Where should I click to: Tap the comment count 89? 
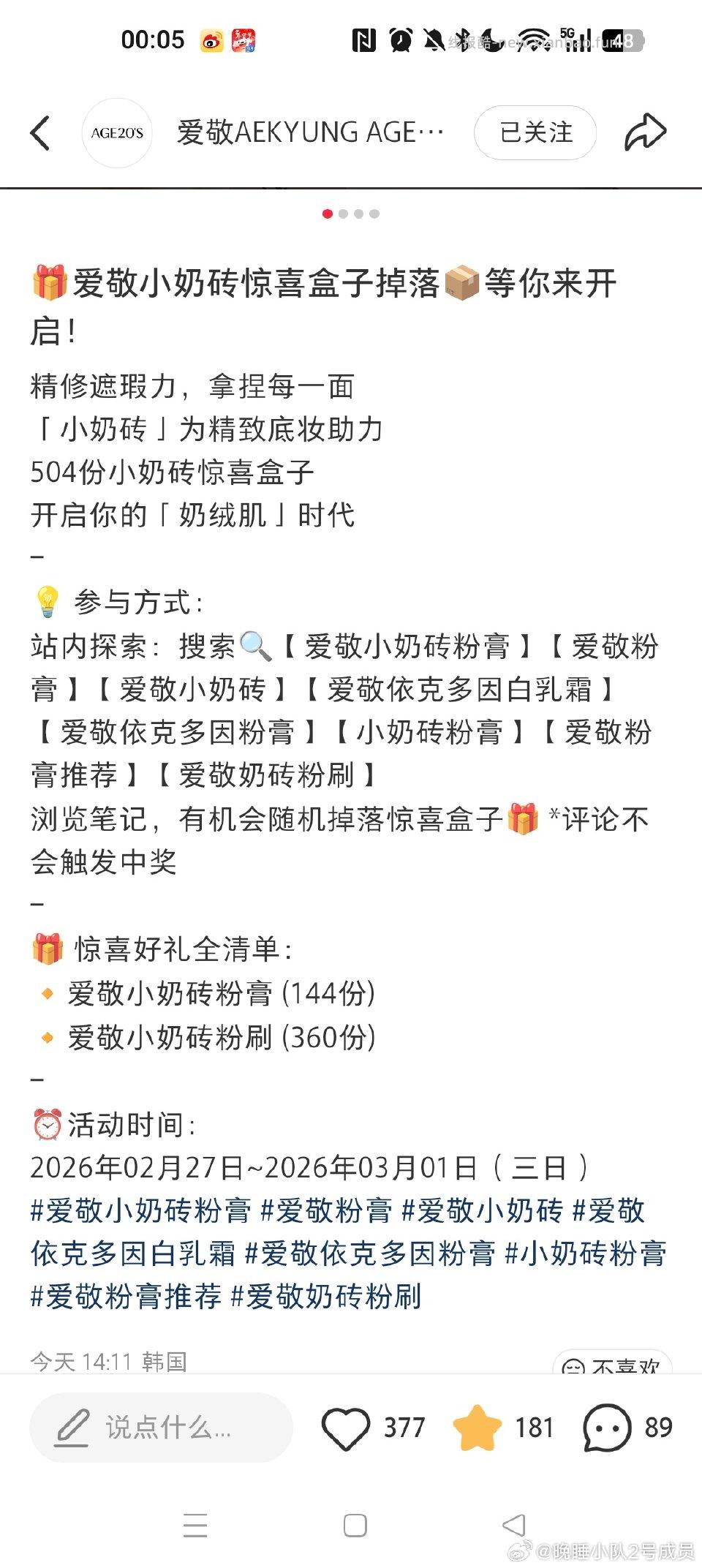point(658,1426)
